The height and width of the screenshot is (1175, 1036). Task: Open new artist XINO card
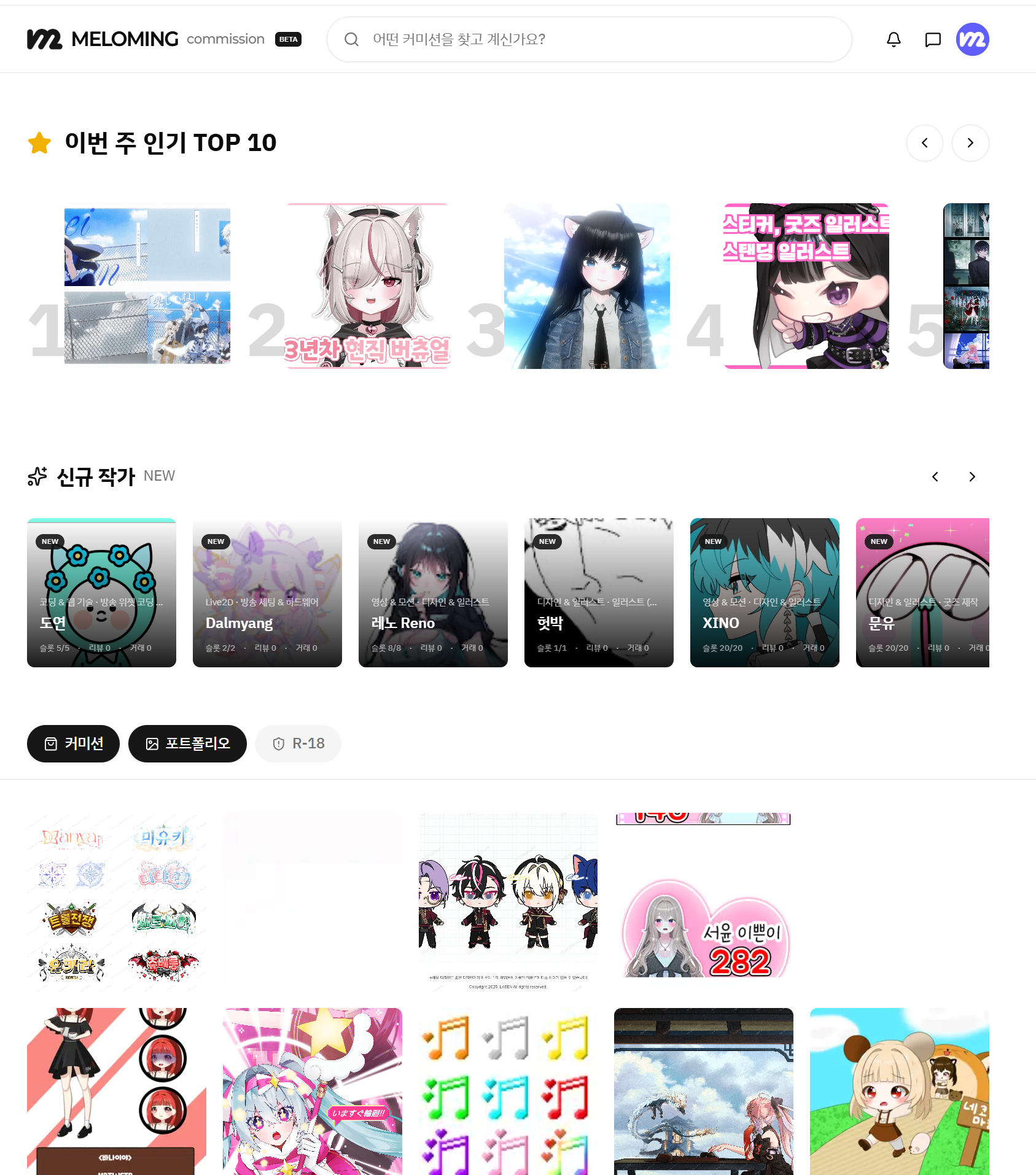pyautogui.click(x=765, y=592)
